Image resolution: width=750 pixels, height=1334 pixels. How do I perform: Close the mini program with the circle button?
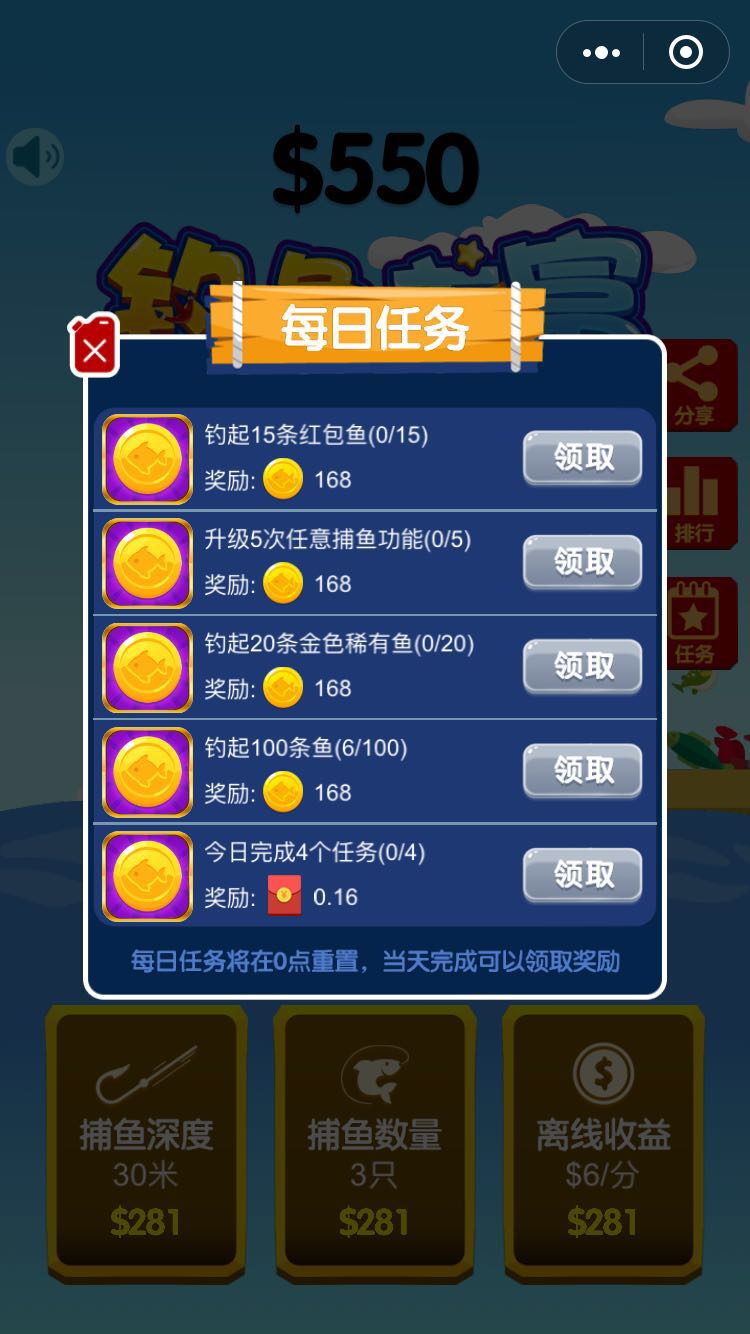pyautogui.click(x=685, y=53)
